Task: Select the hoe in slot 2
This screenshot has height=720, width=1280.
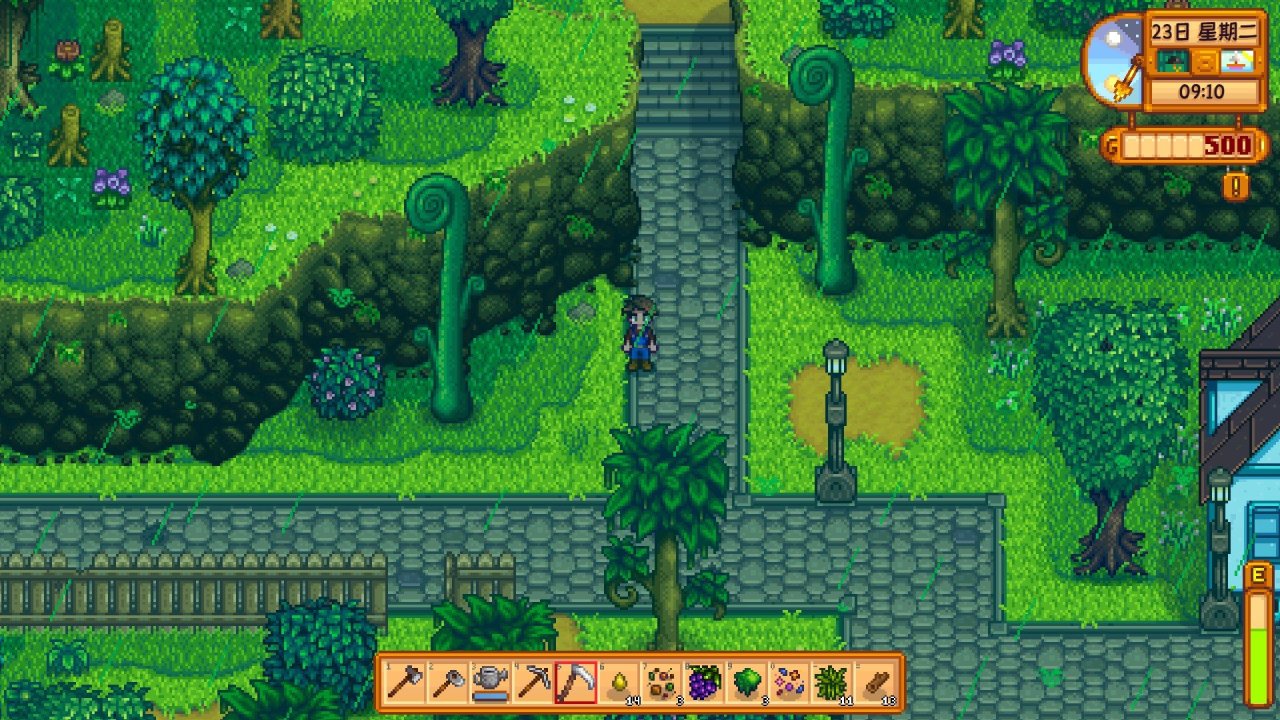Action: (x=446, y=683)
